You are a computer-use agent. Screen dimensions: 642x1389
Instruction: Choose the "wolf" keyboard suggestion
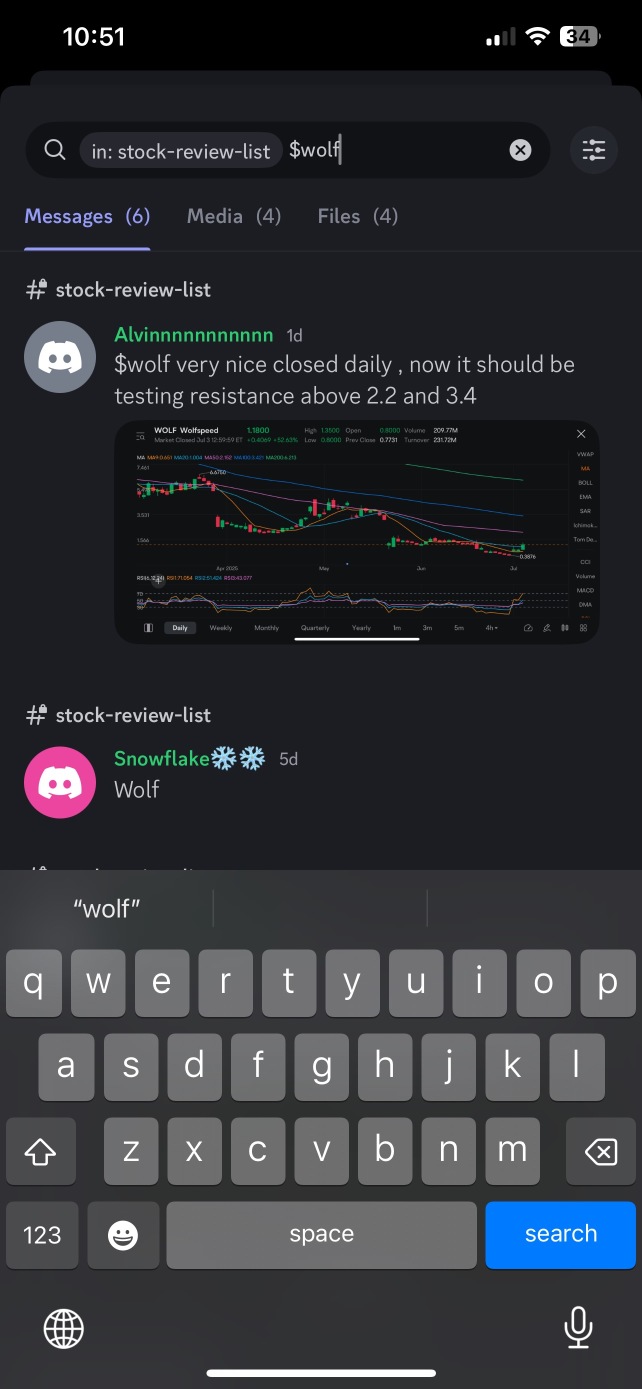pyautogui.click(x=107, y=908)
